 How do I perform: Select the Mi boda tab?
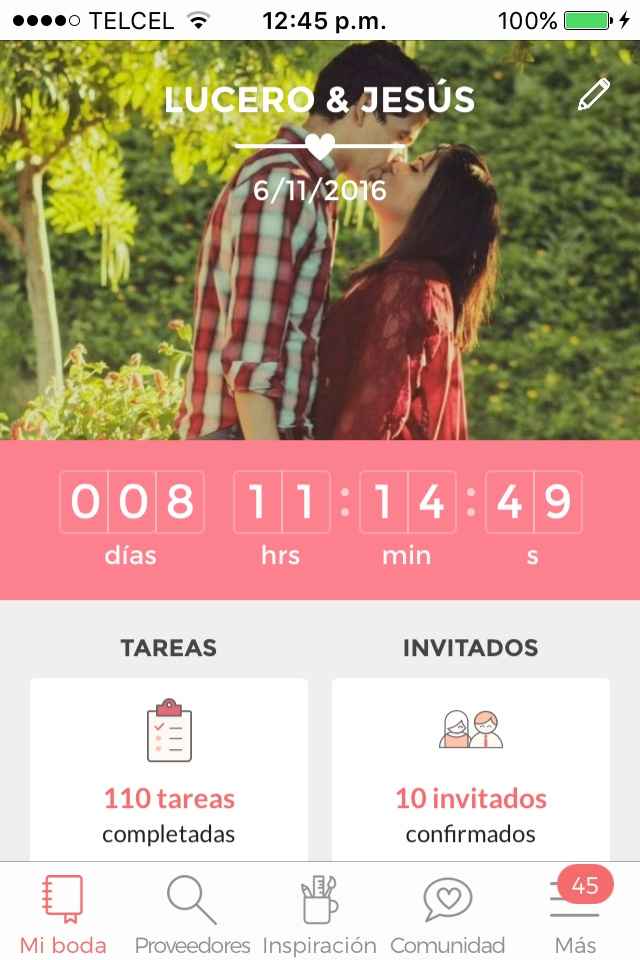pos(63,913)
